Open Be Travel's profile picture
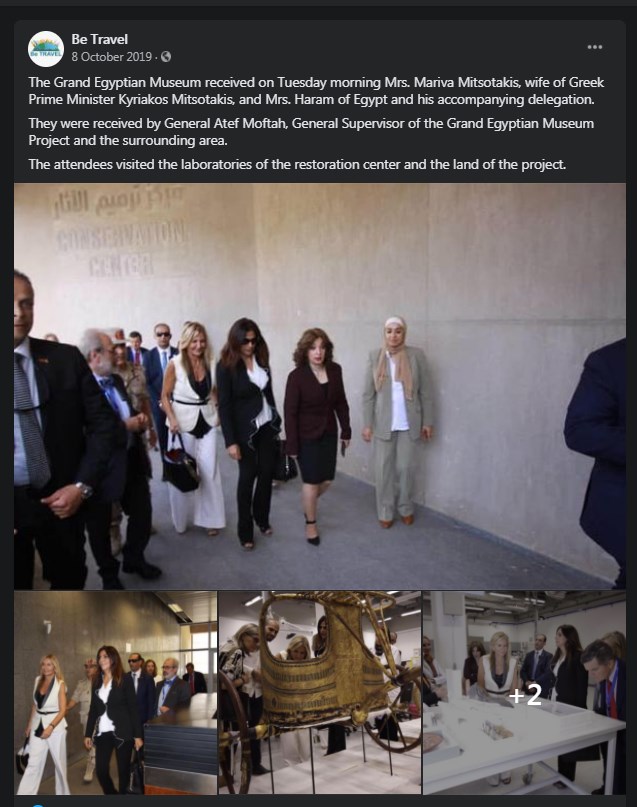637x807 pixels. [45, 48]
